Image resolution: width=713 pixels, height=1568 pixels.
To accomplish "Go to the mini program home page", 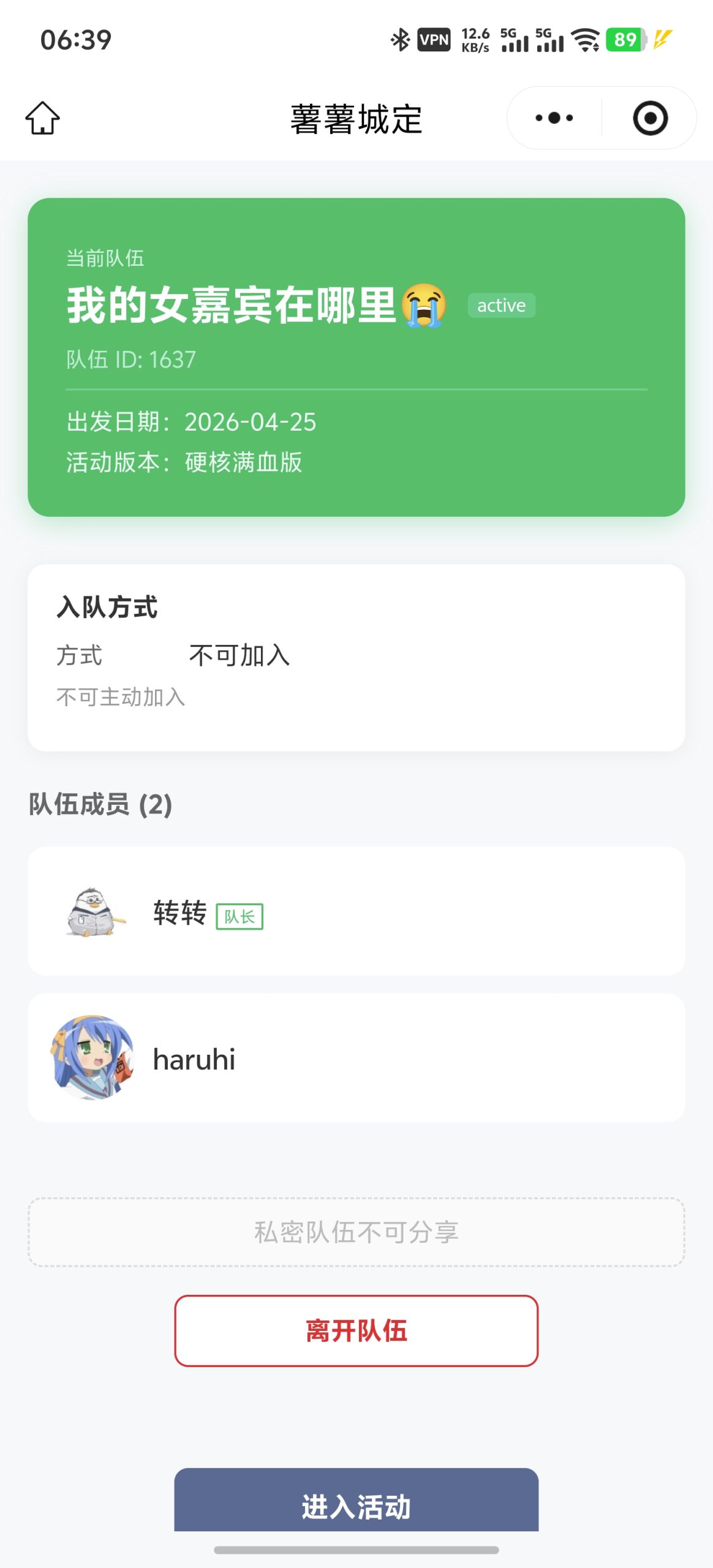I will (x=42, y=118).
